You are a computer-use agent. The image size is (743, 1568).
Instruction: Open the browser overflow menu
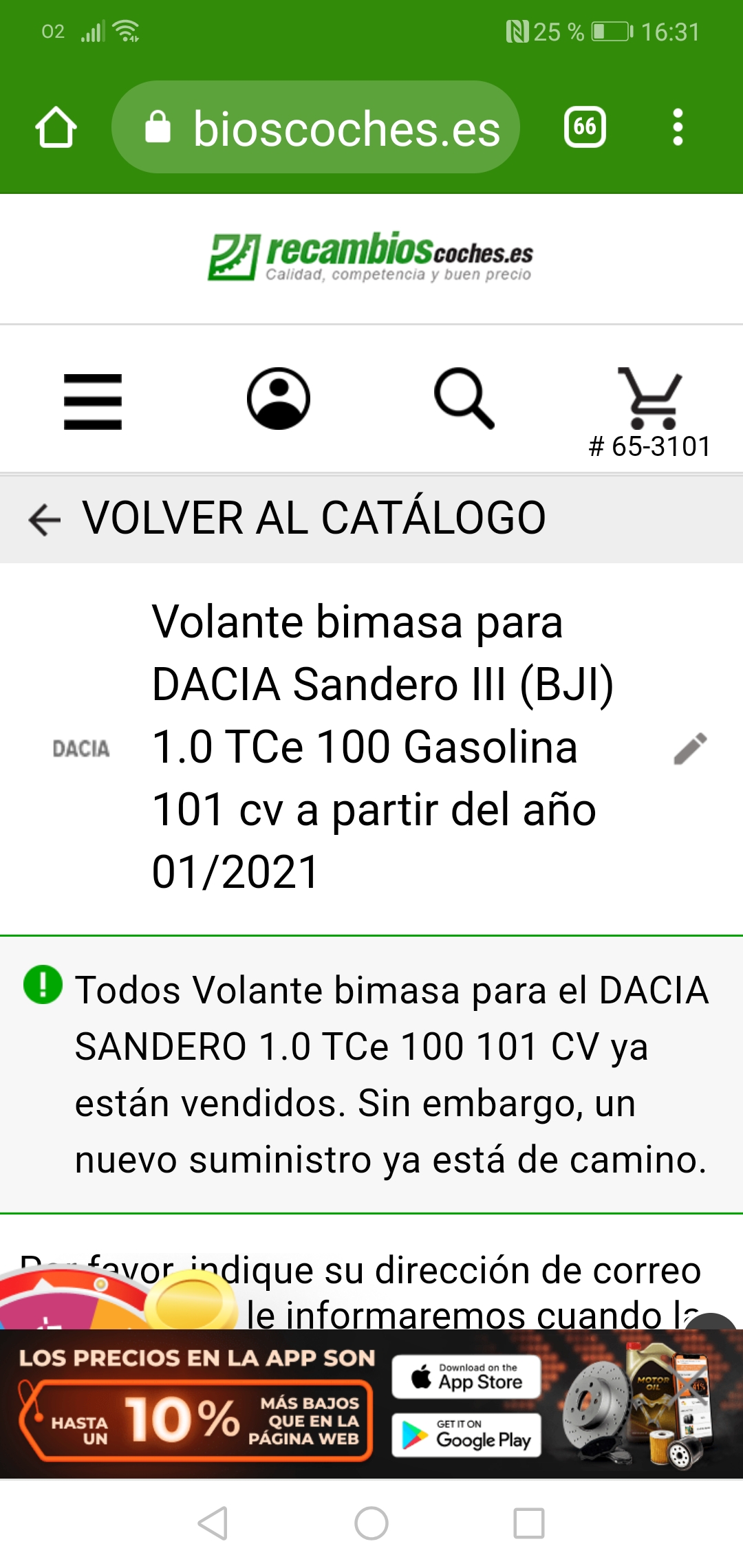pos(678,127)
